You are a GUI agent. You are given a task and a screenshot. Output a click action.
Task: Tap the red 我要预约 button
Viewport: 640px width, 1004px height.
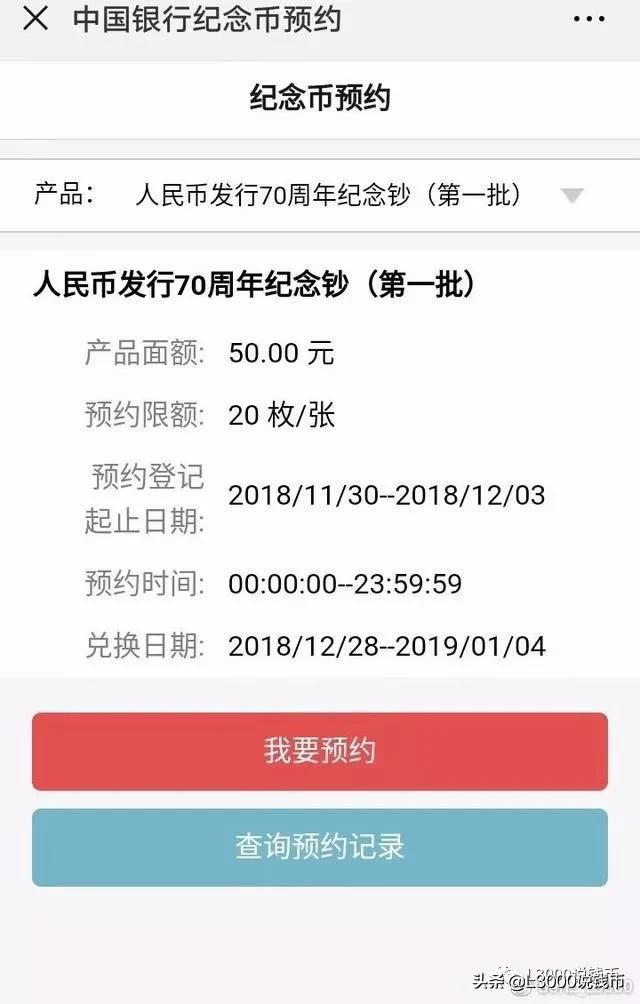(320, 751)
